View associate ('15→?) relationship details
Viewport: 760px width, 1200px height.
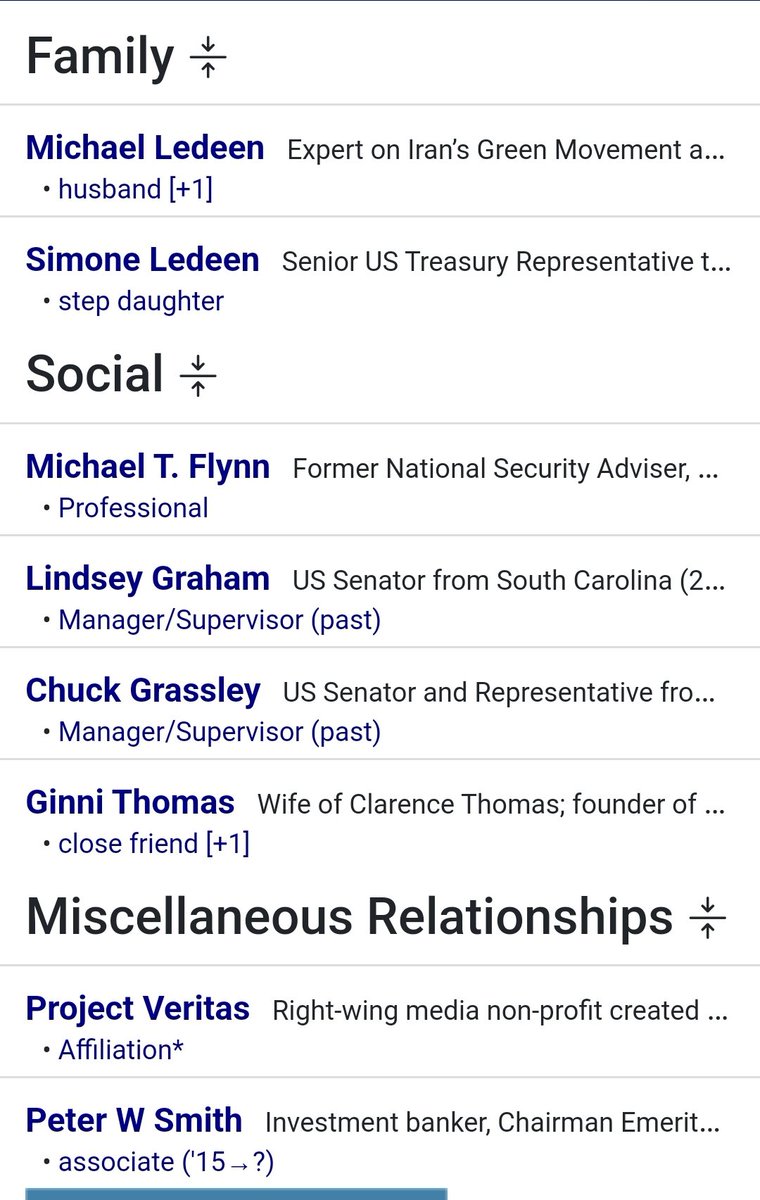coord(166,1162)
